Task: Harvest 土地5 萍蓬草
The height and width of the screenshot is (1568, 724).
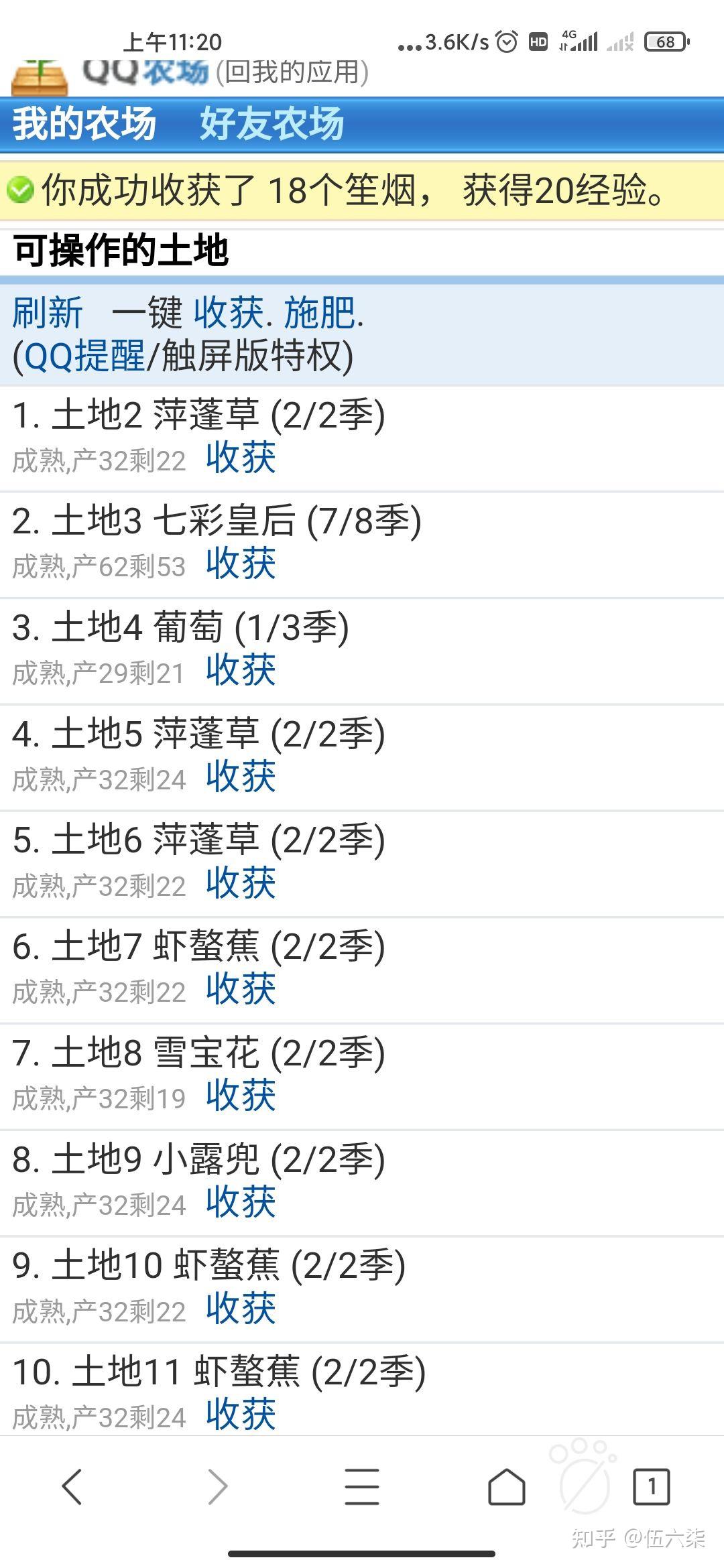Action: [241, 777]
